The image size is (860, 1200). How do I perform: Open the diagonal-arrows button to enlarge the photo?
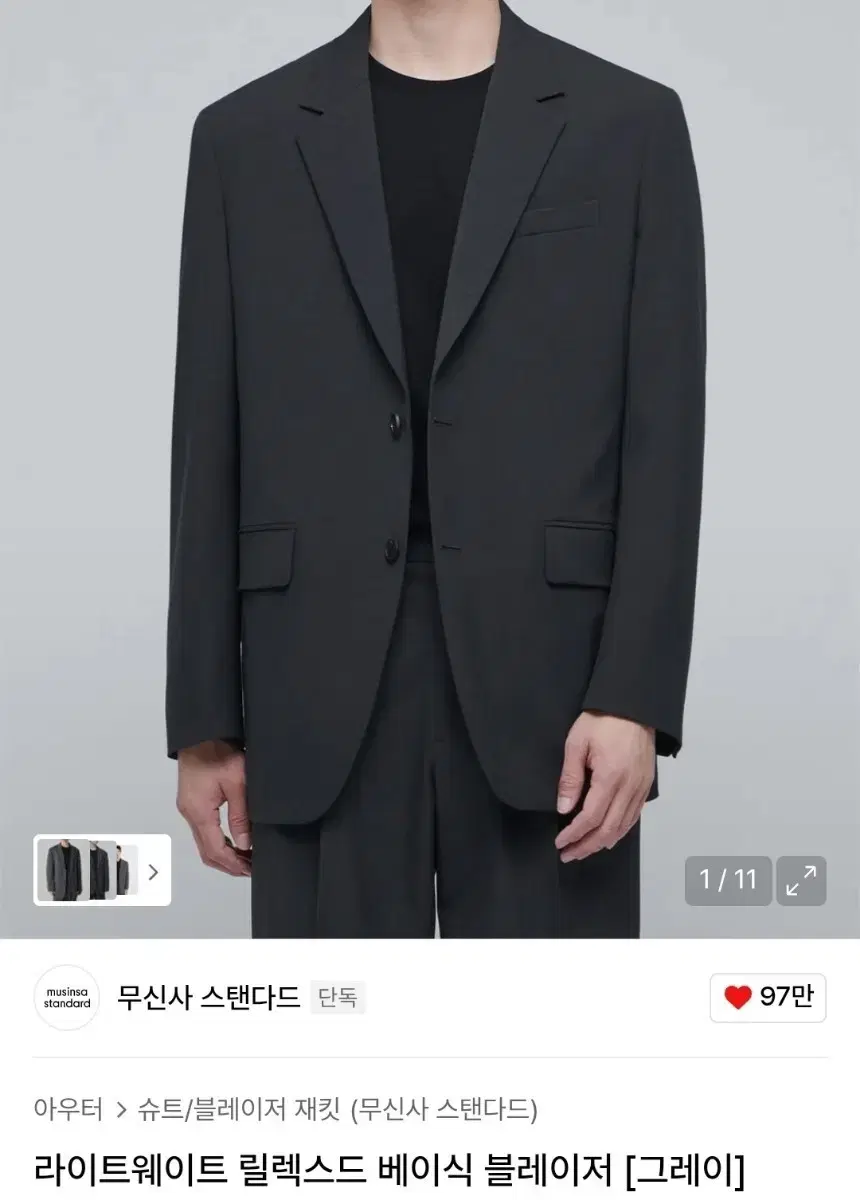[x=800, y=881]
